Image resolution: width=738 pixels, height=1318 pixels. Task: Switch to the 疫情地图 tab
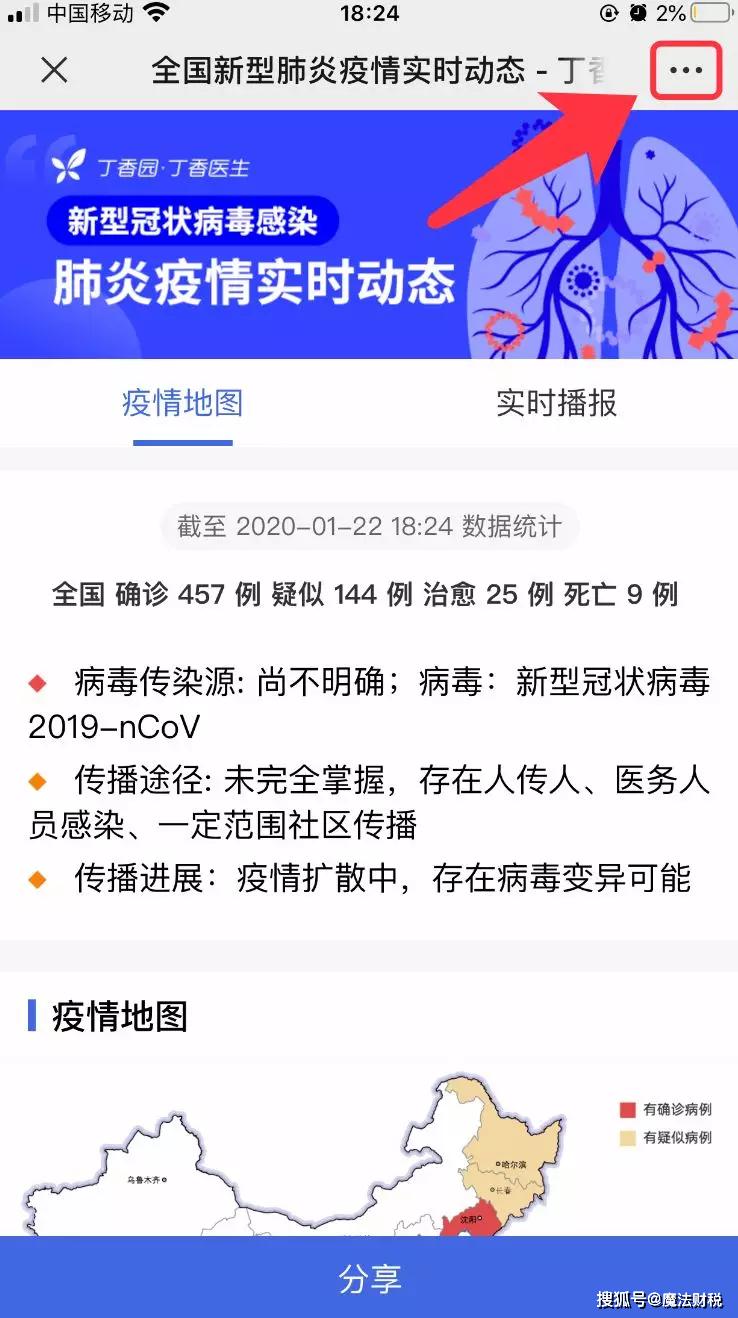tap(182, 403)
